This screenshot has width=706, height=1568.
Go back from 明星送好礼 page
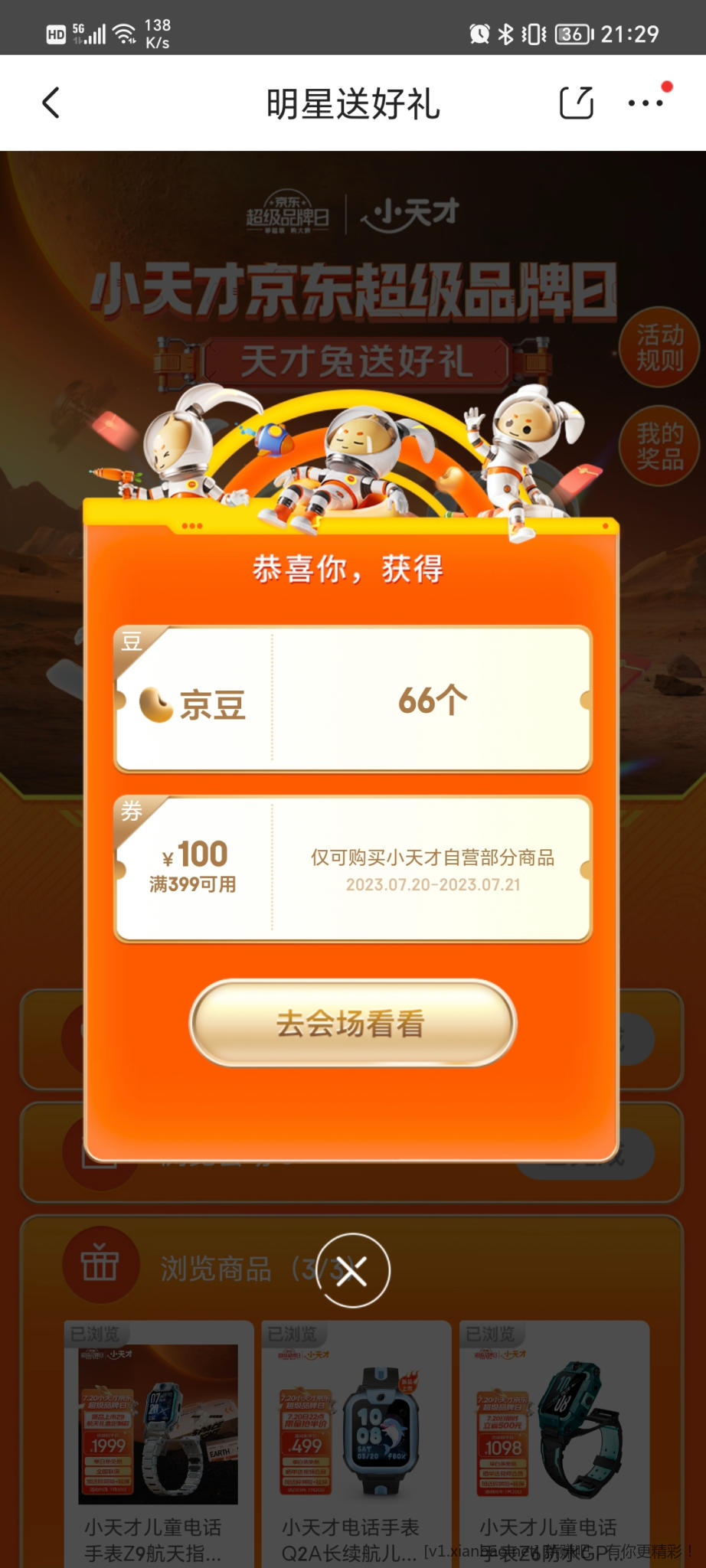[51, 103]
